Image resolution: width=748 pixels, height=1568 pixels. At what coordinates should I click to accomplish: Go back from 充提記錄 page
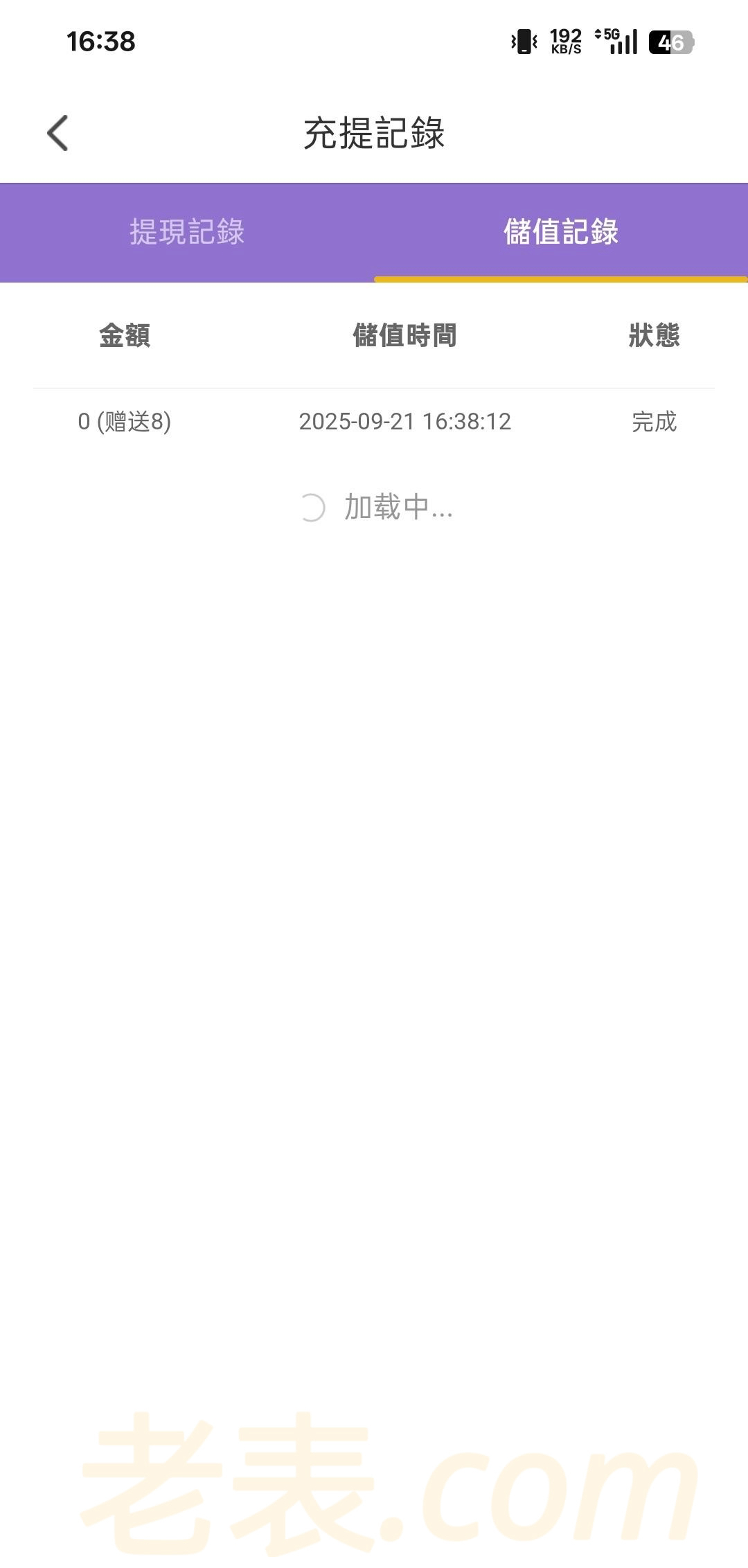point(58,133)
